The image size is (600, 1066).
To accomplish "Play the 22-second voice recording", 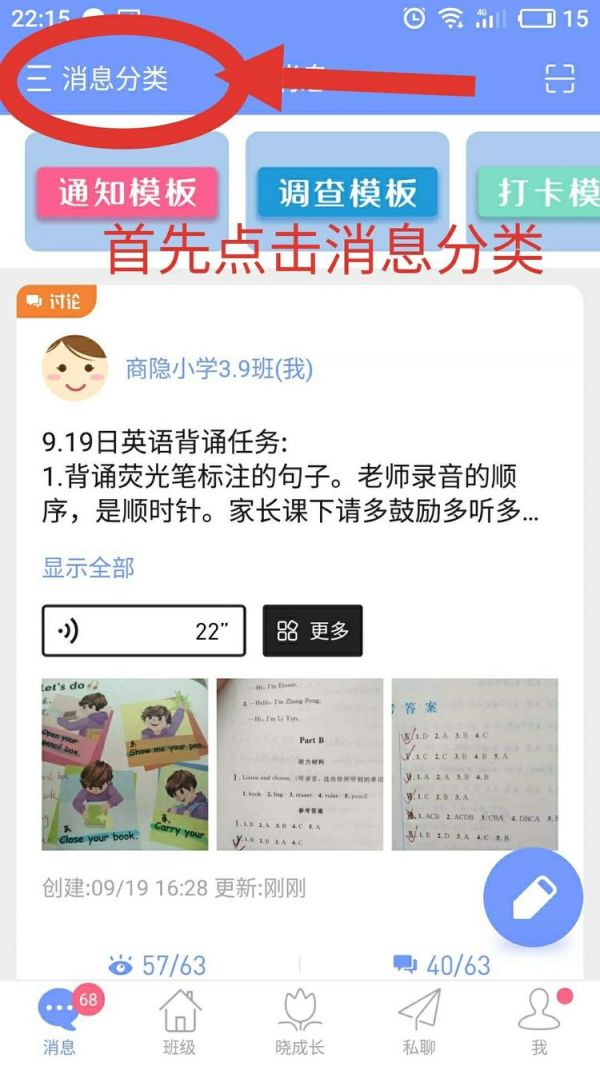I will (143, 630).
